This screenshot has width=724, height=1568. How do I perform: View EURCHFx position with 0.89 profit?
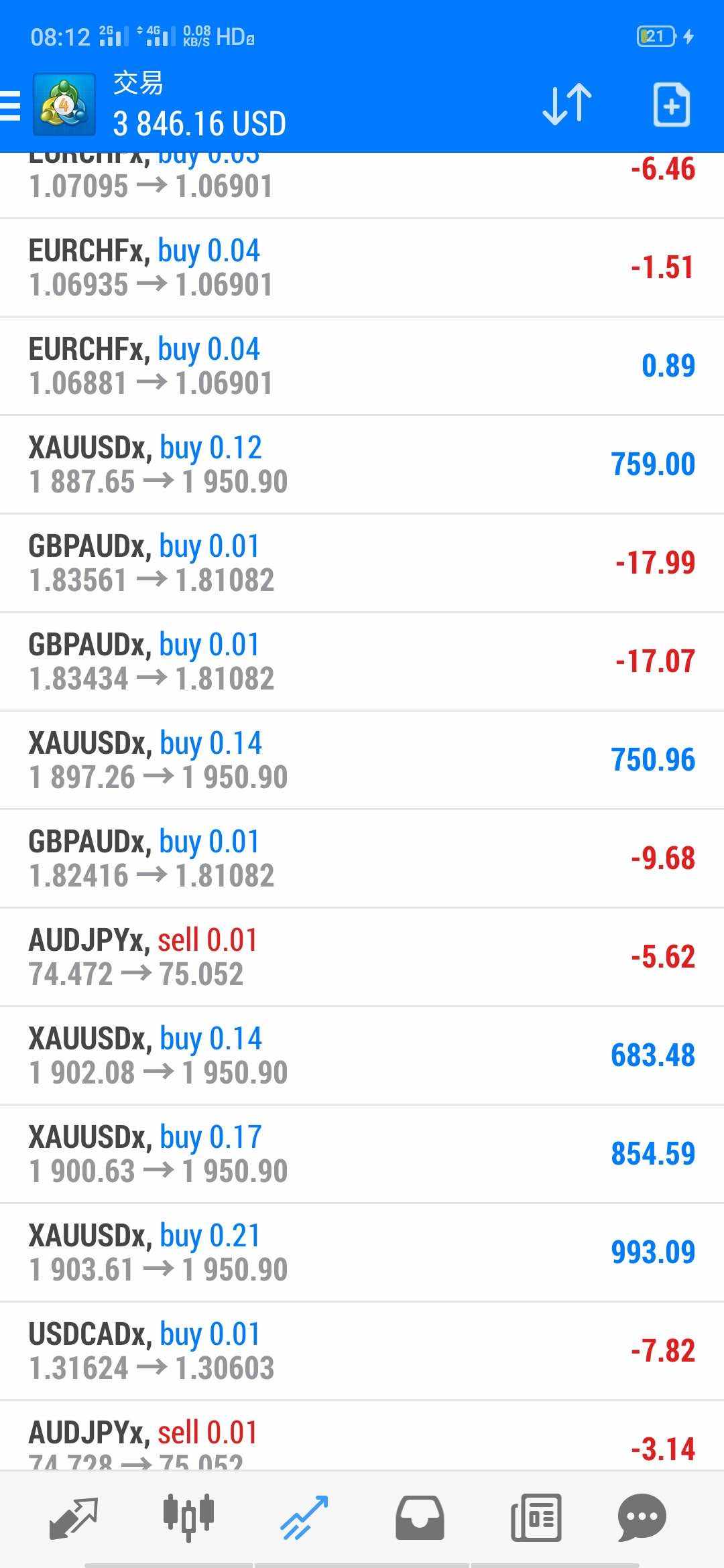click(362, 366)
